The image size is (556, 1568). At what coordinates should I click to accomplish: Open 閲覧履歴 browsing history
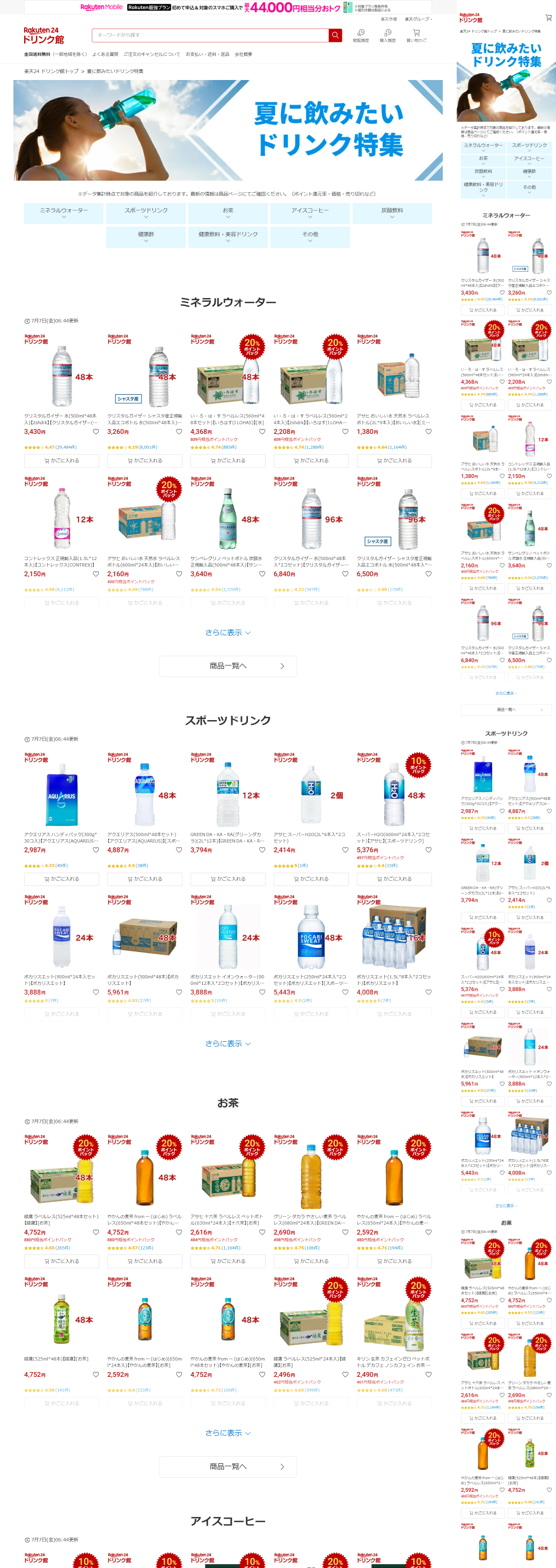click(x=361, y=36)
